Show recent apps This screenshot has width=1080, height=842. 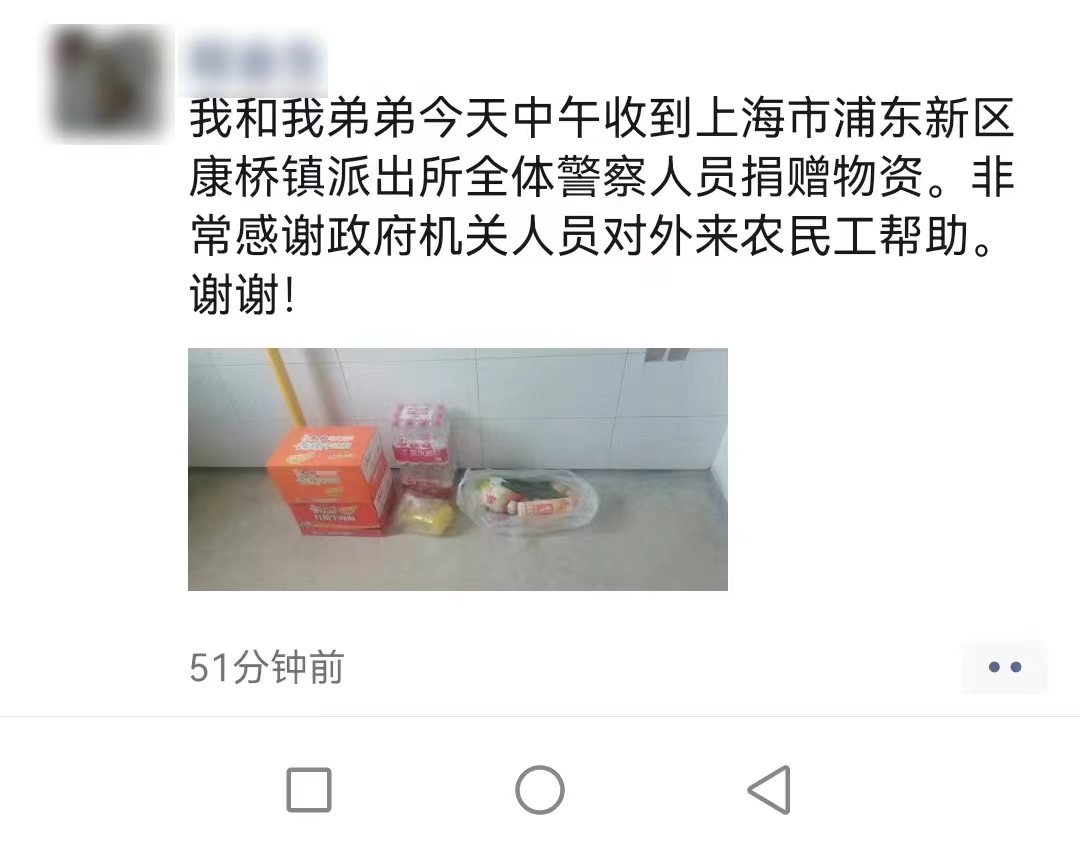(x=309, y=790)
